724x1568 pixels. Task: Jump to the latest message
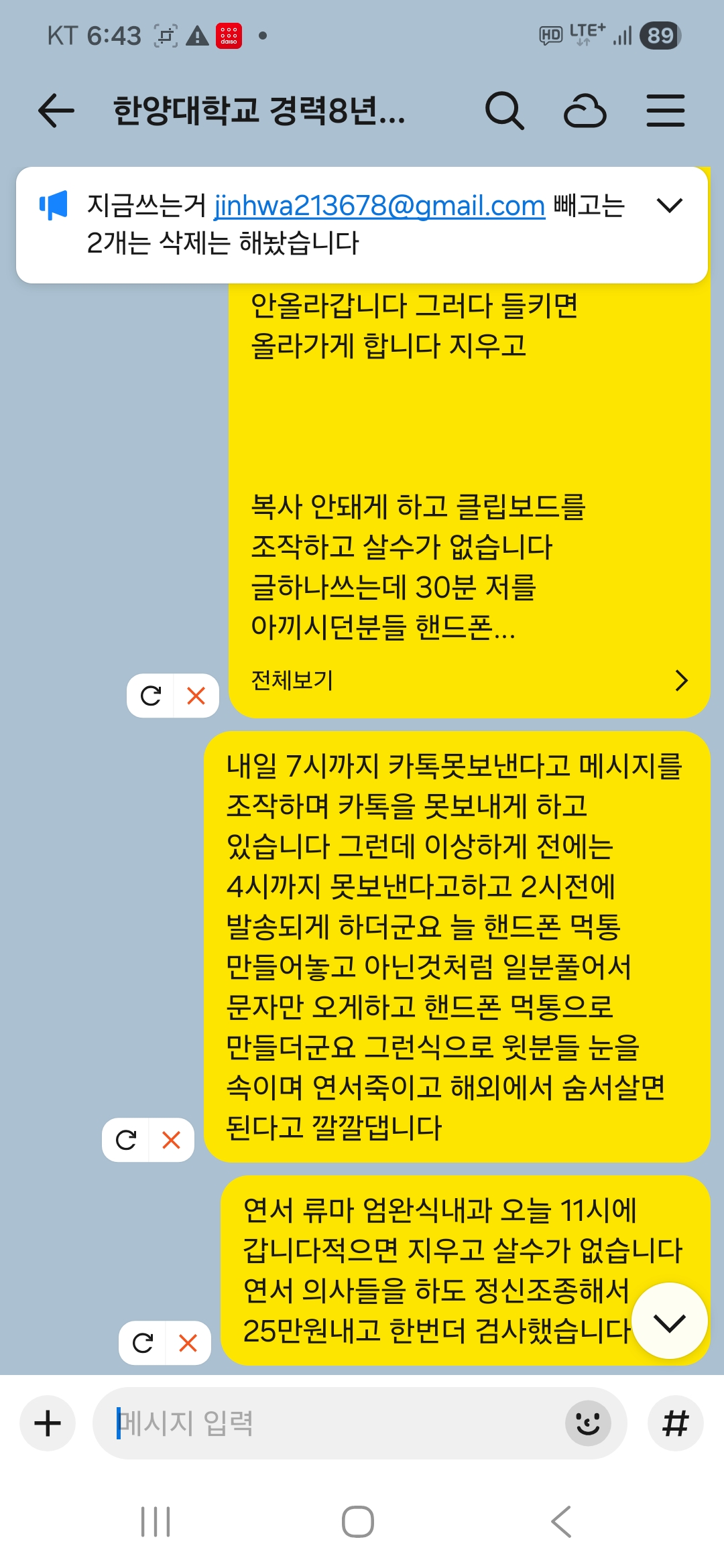click(x=669, y=1322)
